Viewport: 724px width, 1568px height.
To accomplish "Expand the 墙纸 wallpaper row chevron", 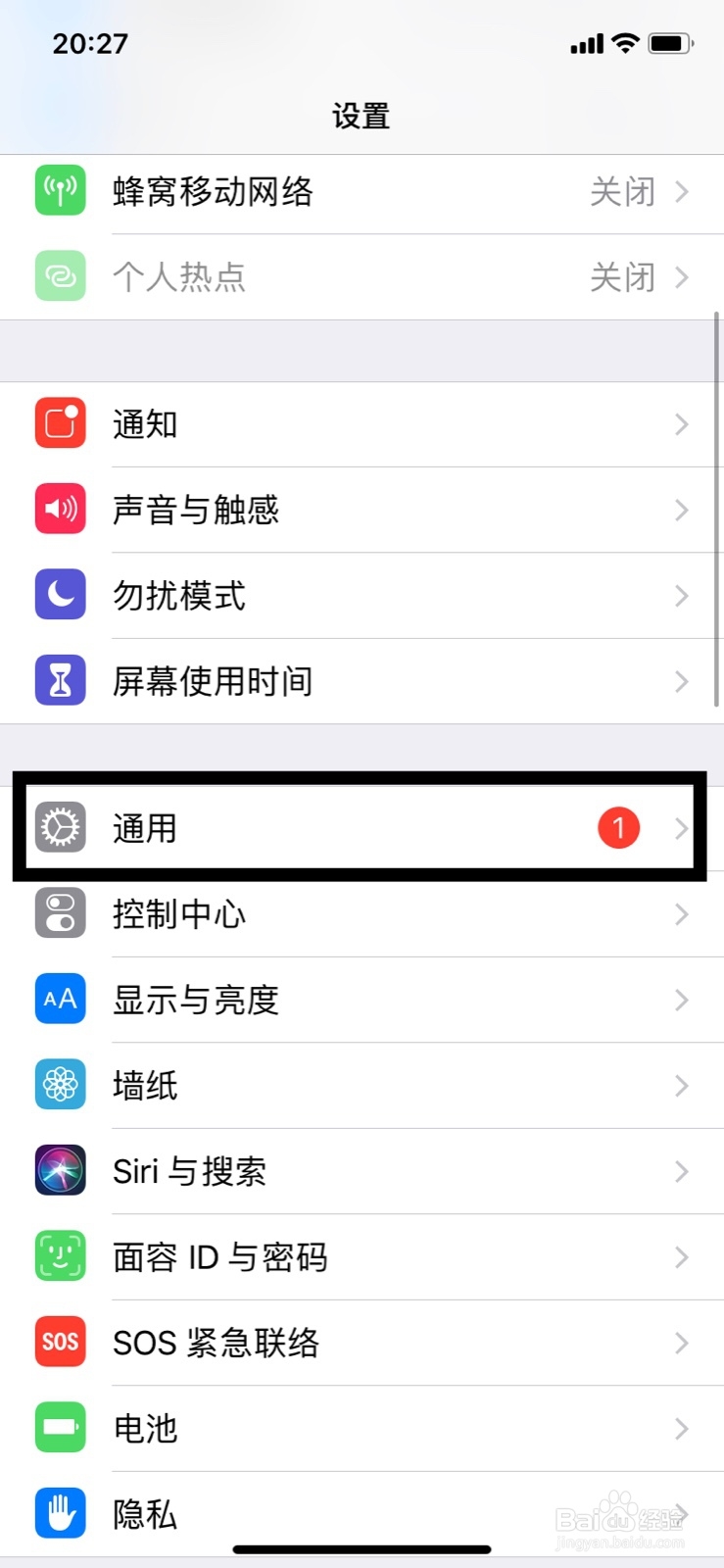I will coord(682,1085).
